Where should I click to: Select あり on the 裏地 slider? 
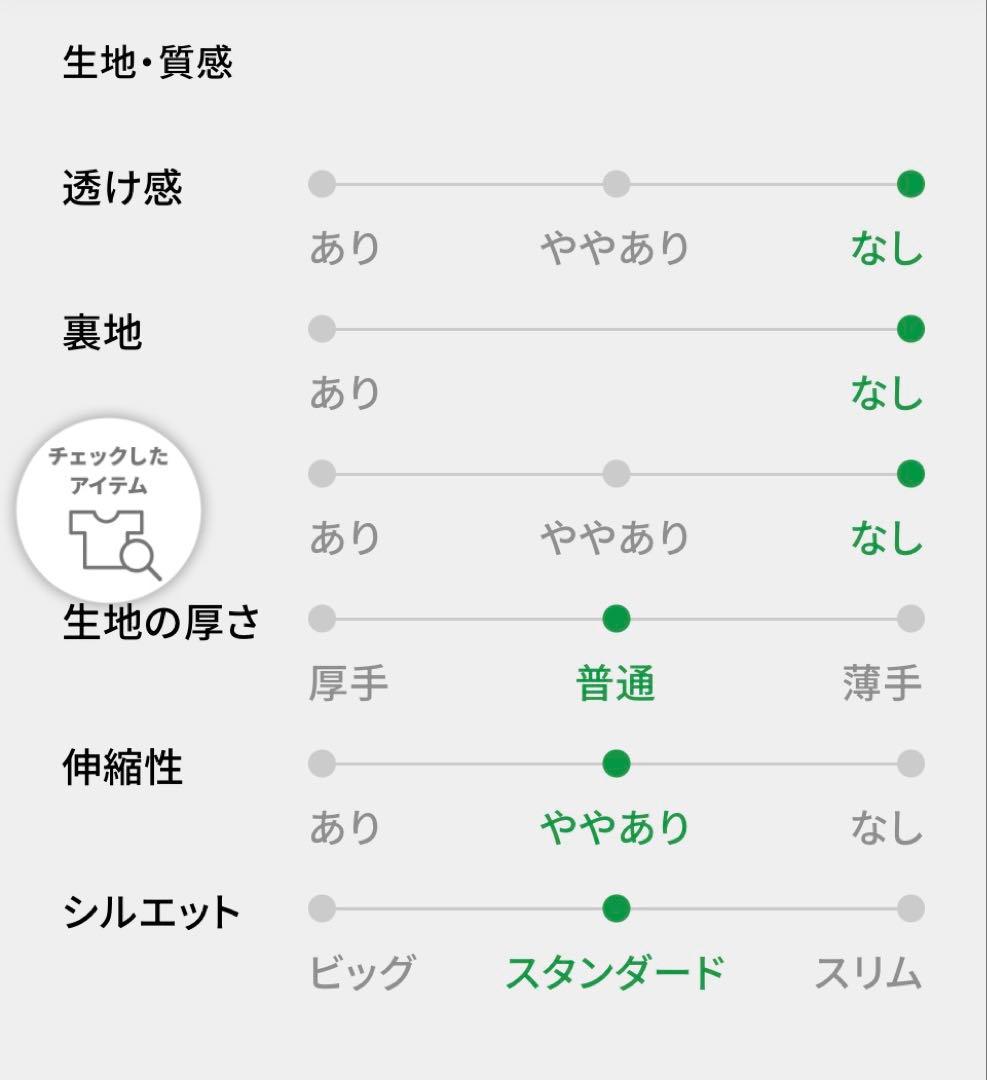tap(320, 328)
